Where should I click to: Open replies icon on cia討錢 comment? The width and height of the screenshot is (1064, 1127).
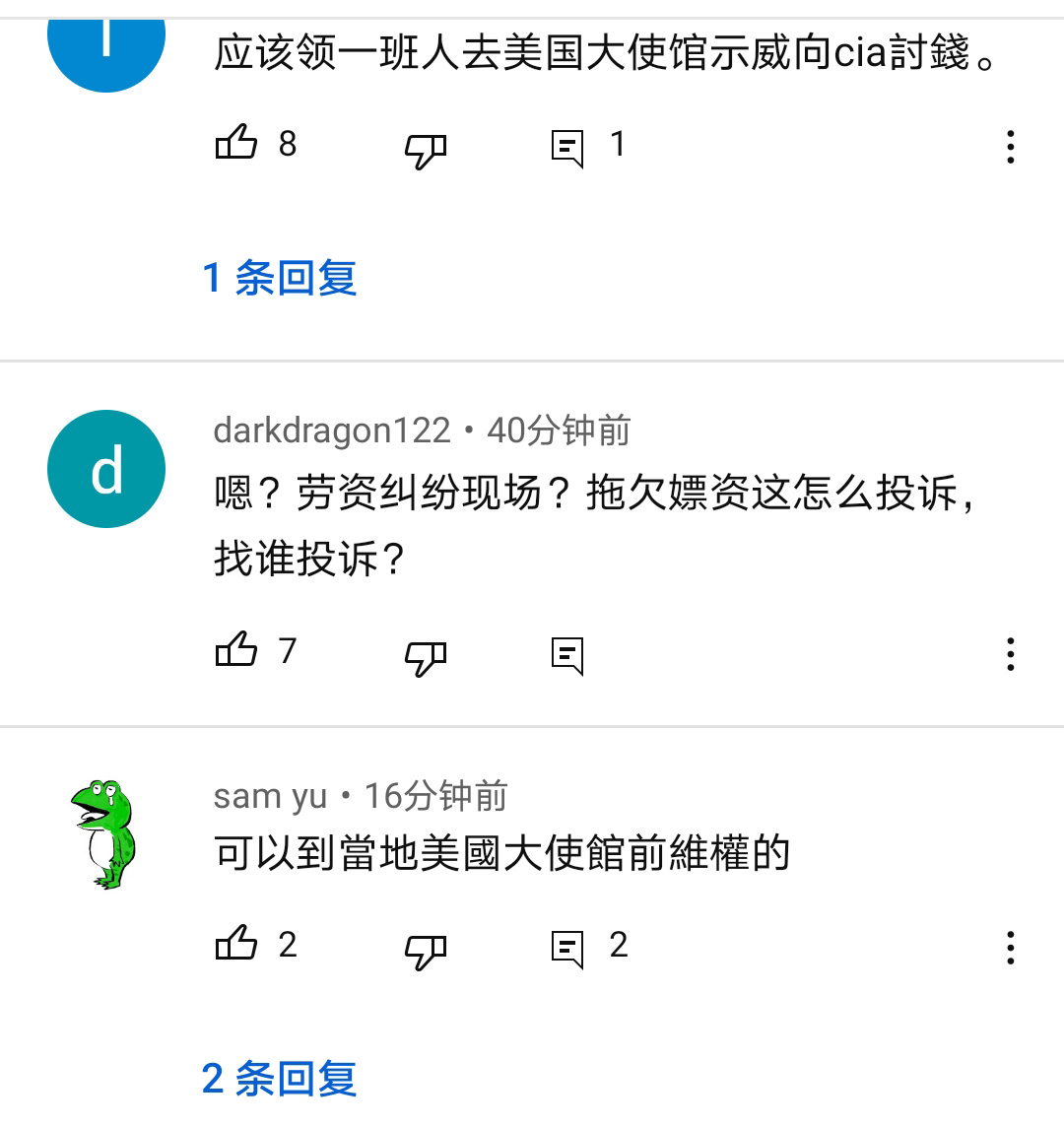(567, 148)
